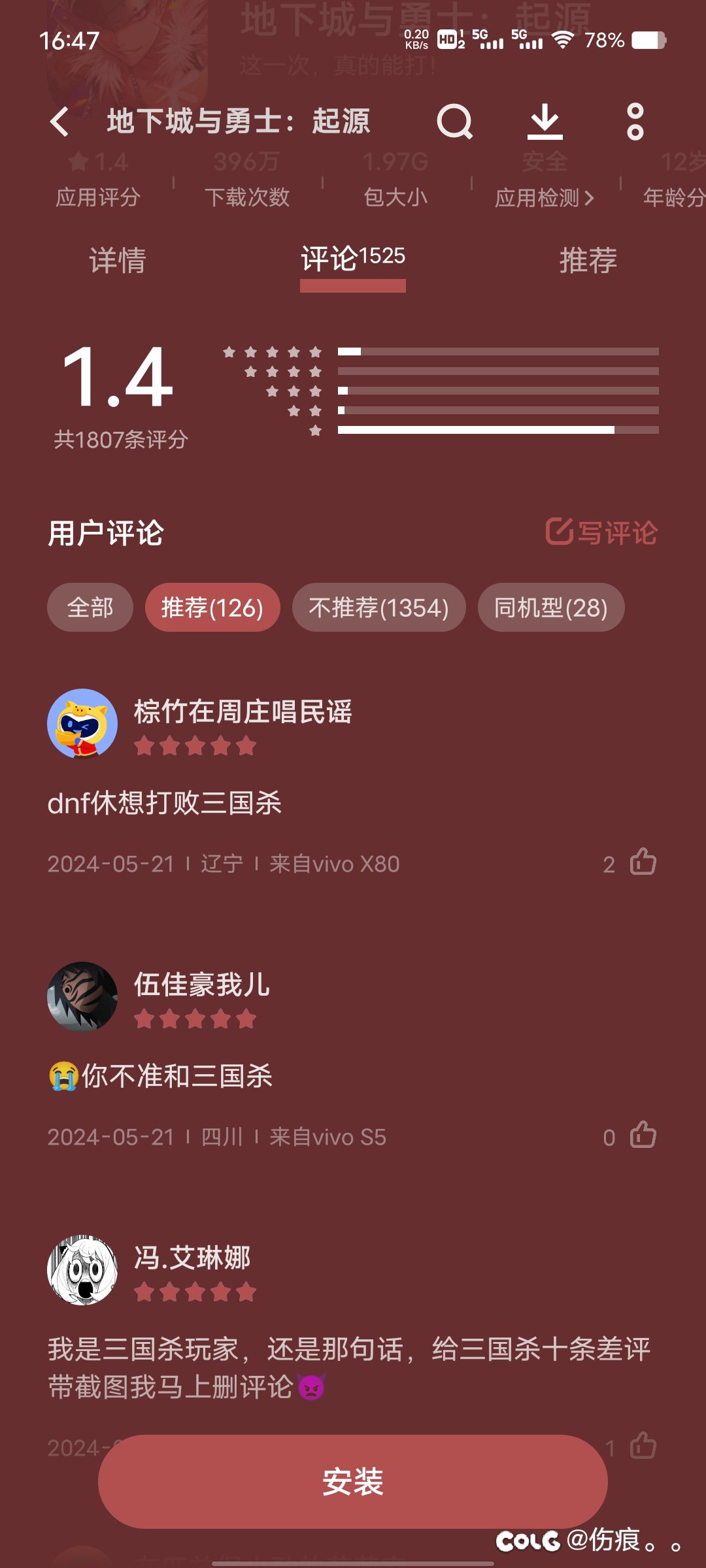
Task: Open the downloads icon in the top bar
Action: [x=545, y=122]
